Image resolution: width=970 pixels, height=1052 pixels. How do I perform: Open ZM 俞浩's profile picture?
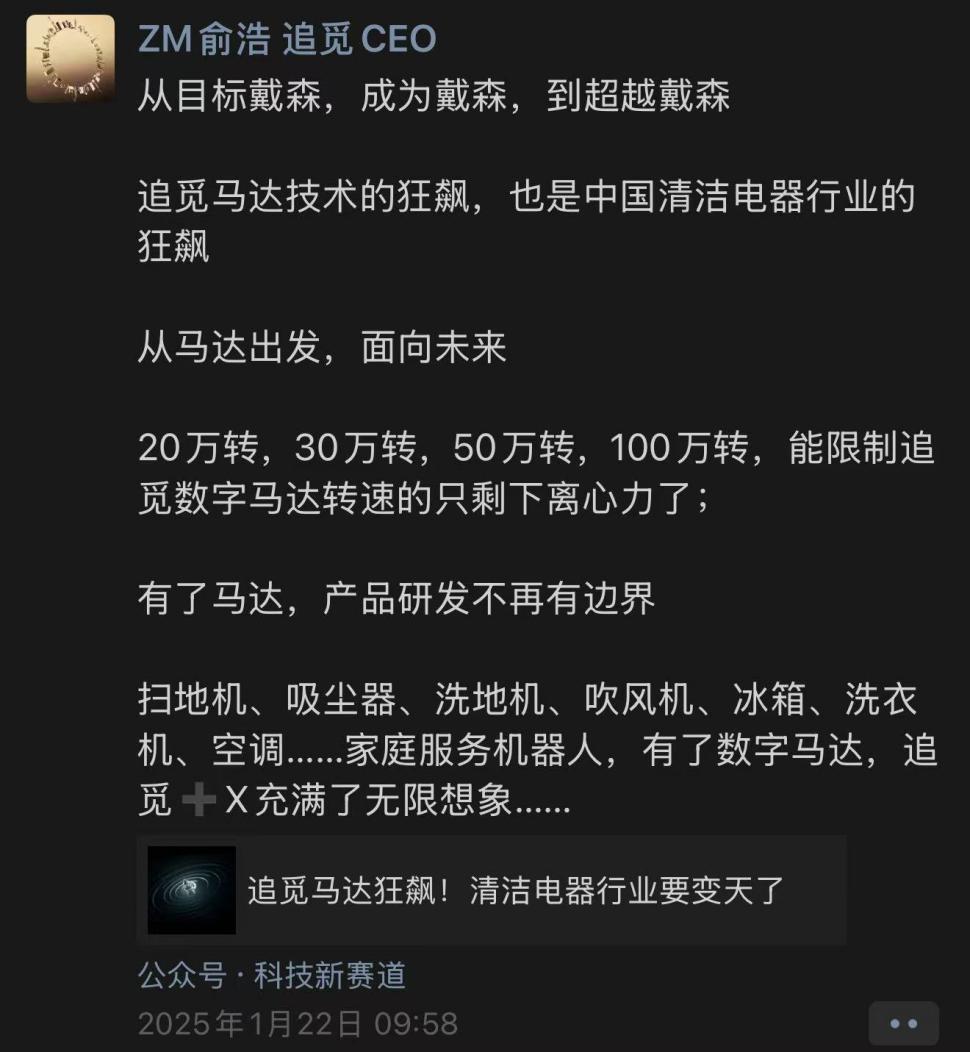click(x=70, y=59)
